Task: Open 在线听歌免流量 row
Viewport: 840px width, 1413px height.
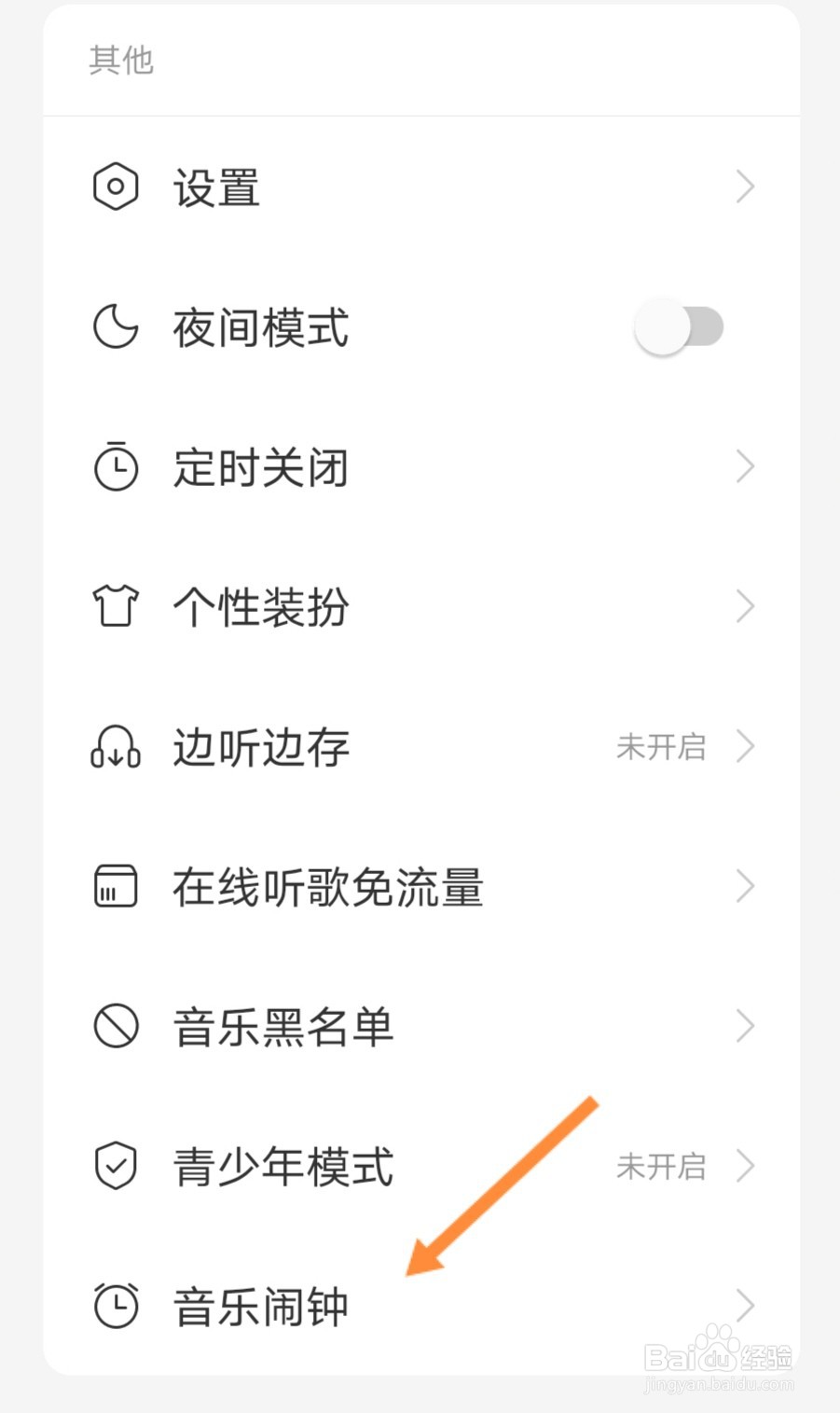Action: pyautogui.click(x=420, y=887)
